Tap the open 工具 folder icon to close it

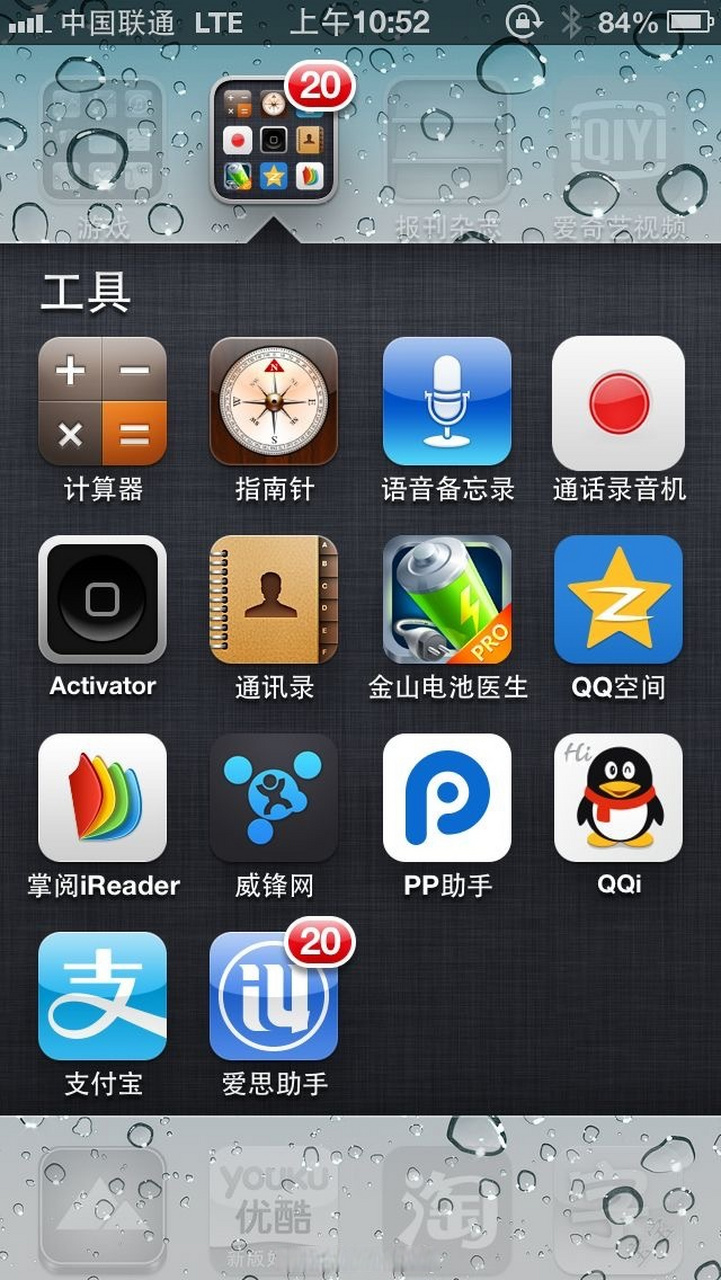(273, 140)
